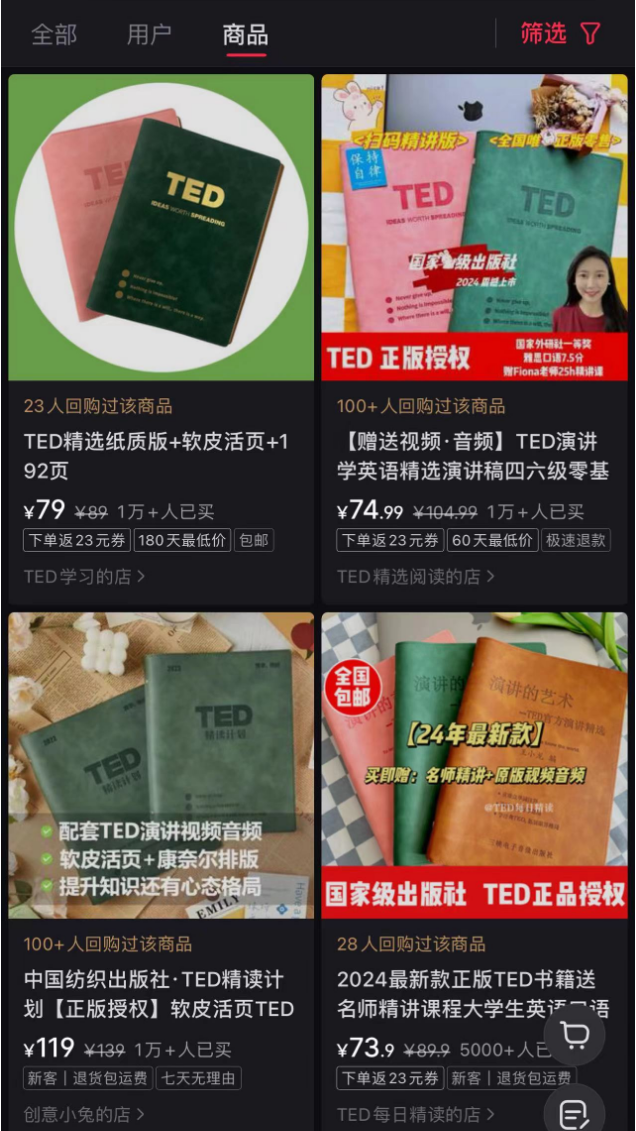636x1131 pixels.
Task: Visit the TED学习的店 shop
Action: (x=84, y=576)
